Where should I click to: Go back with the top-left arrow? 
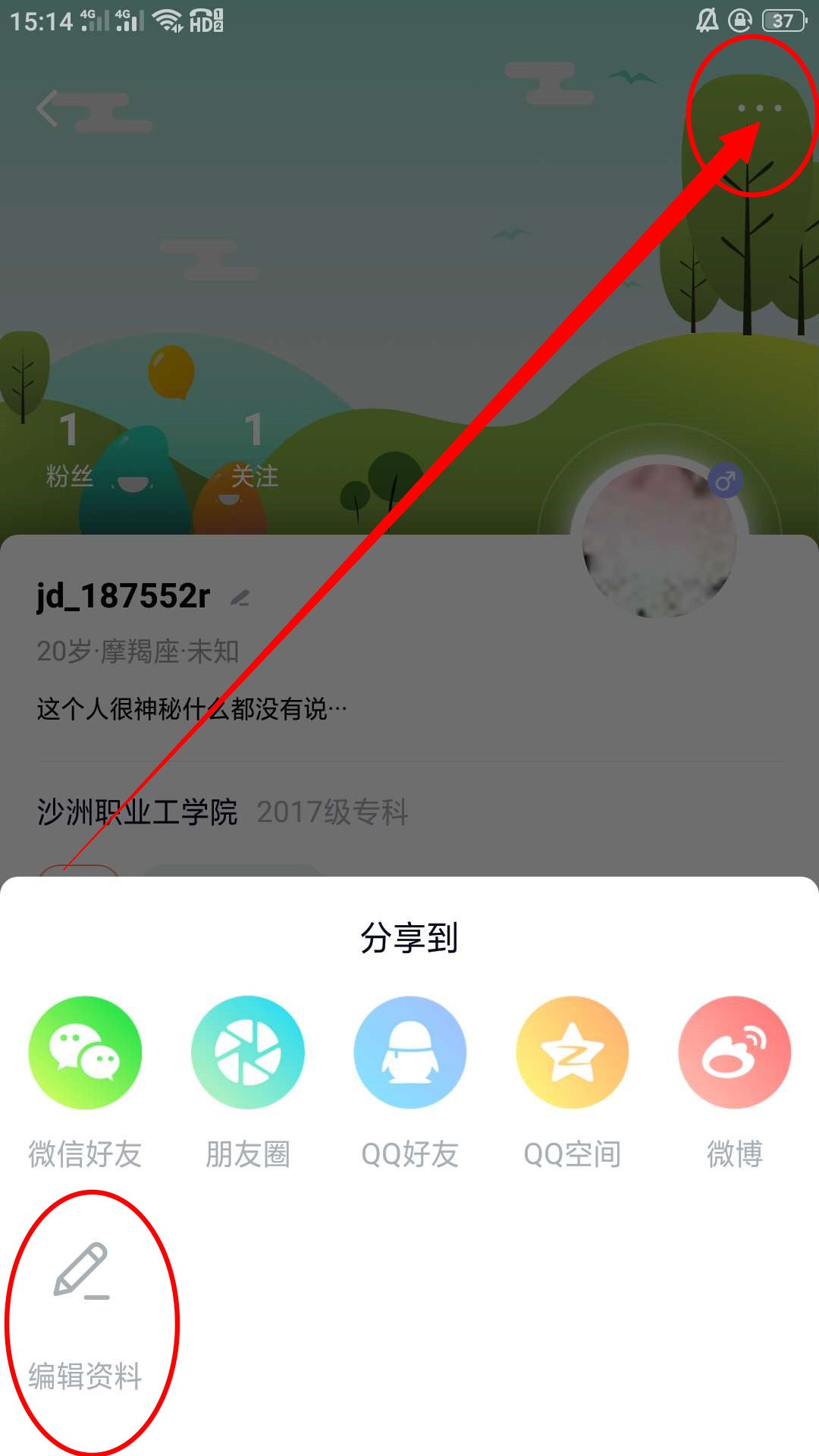tap(48, 108)
